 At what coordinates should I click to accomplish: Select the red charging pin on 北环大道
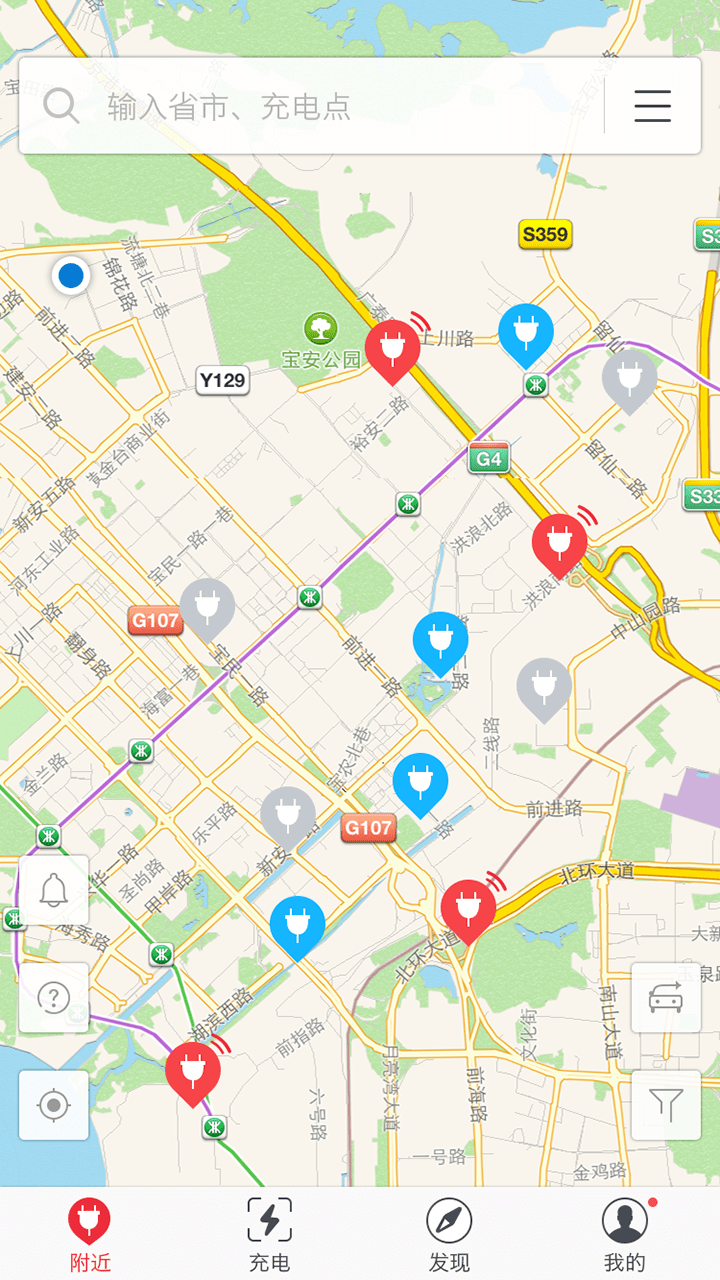468,907
